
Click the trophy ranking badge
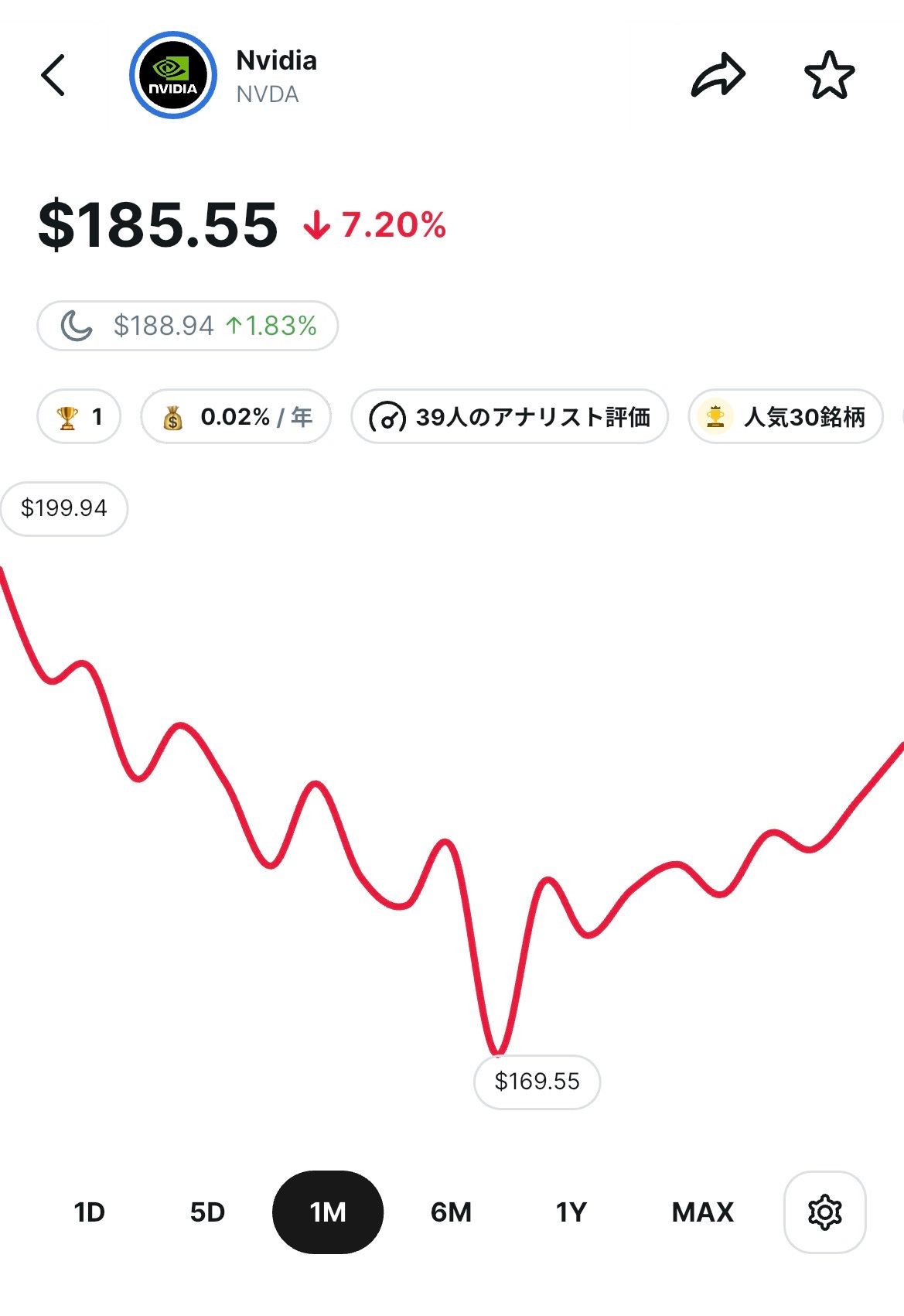coord(68,416)
